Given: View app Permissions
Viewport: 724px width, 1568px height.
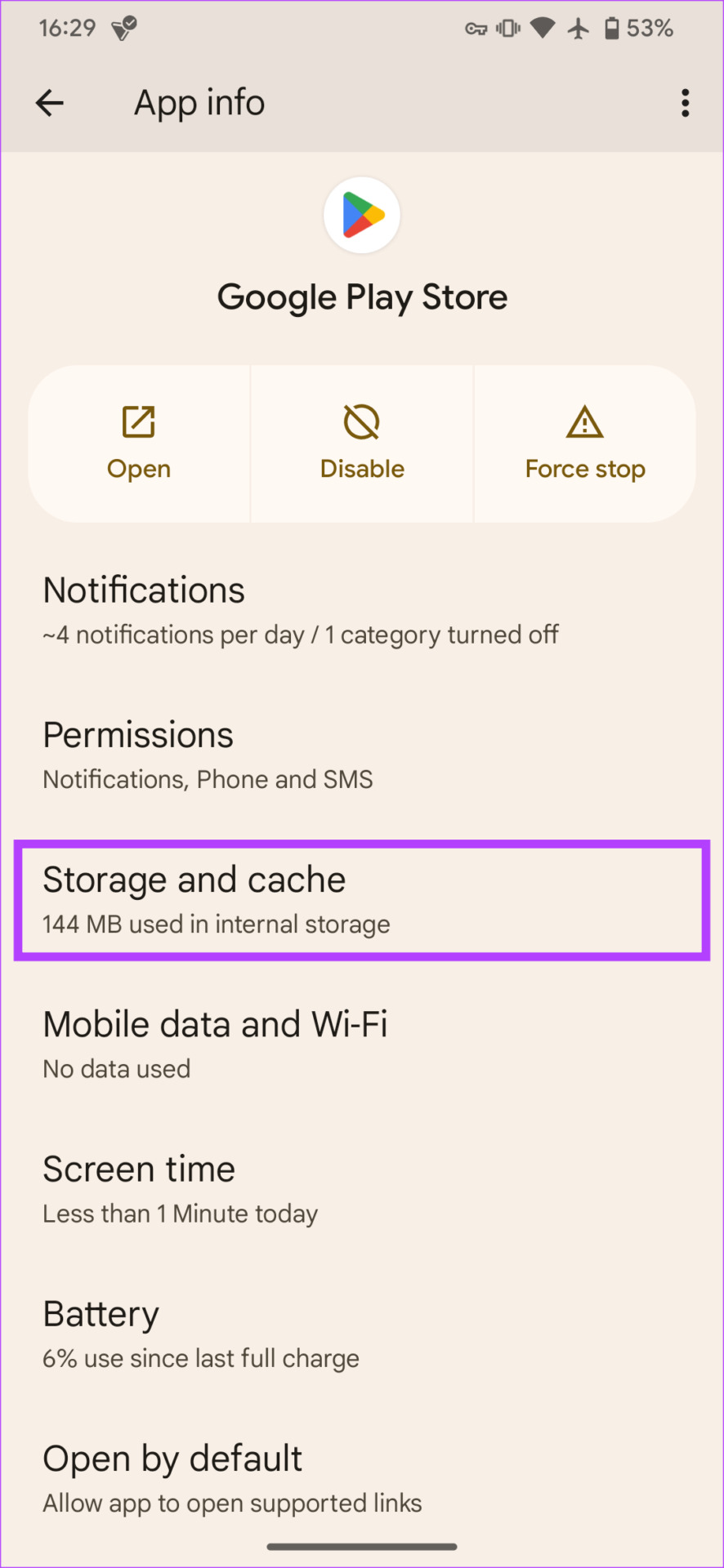Looking at the screenshot, I should (362, 755).
